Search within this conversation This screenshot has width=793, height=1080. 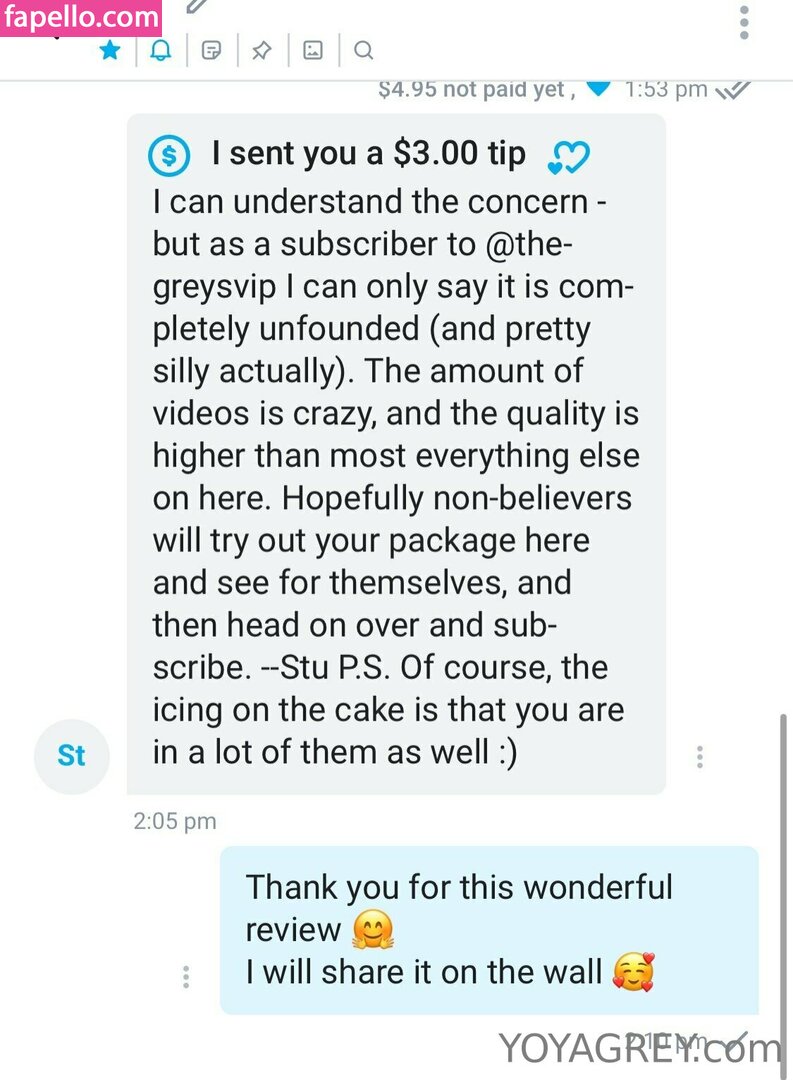pos(364,50)
